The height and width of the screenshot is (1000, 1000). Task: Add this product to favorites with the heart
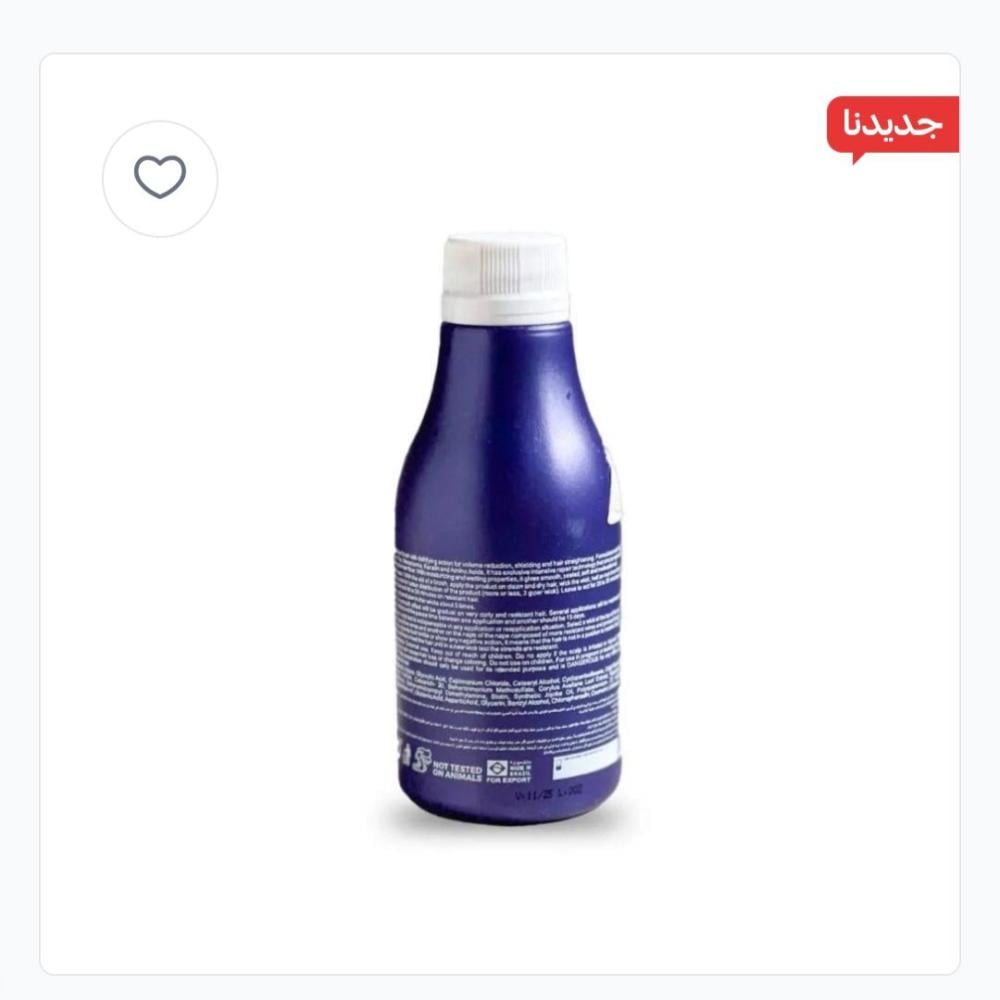(160, 178)
